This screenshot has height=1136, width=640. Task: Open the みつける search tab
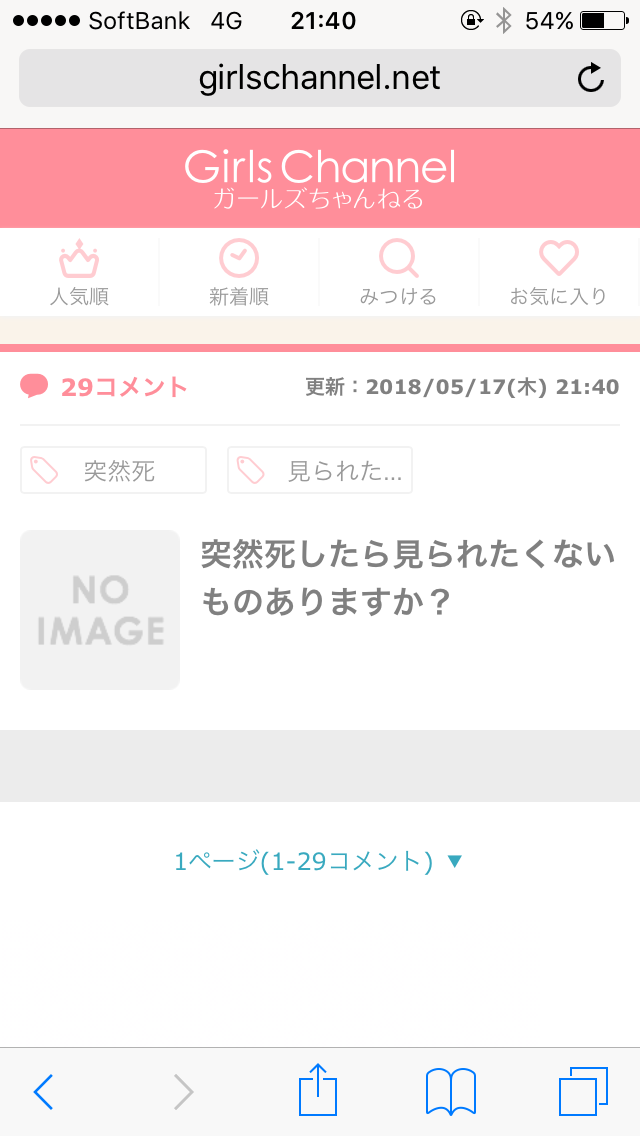(399, 273)
